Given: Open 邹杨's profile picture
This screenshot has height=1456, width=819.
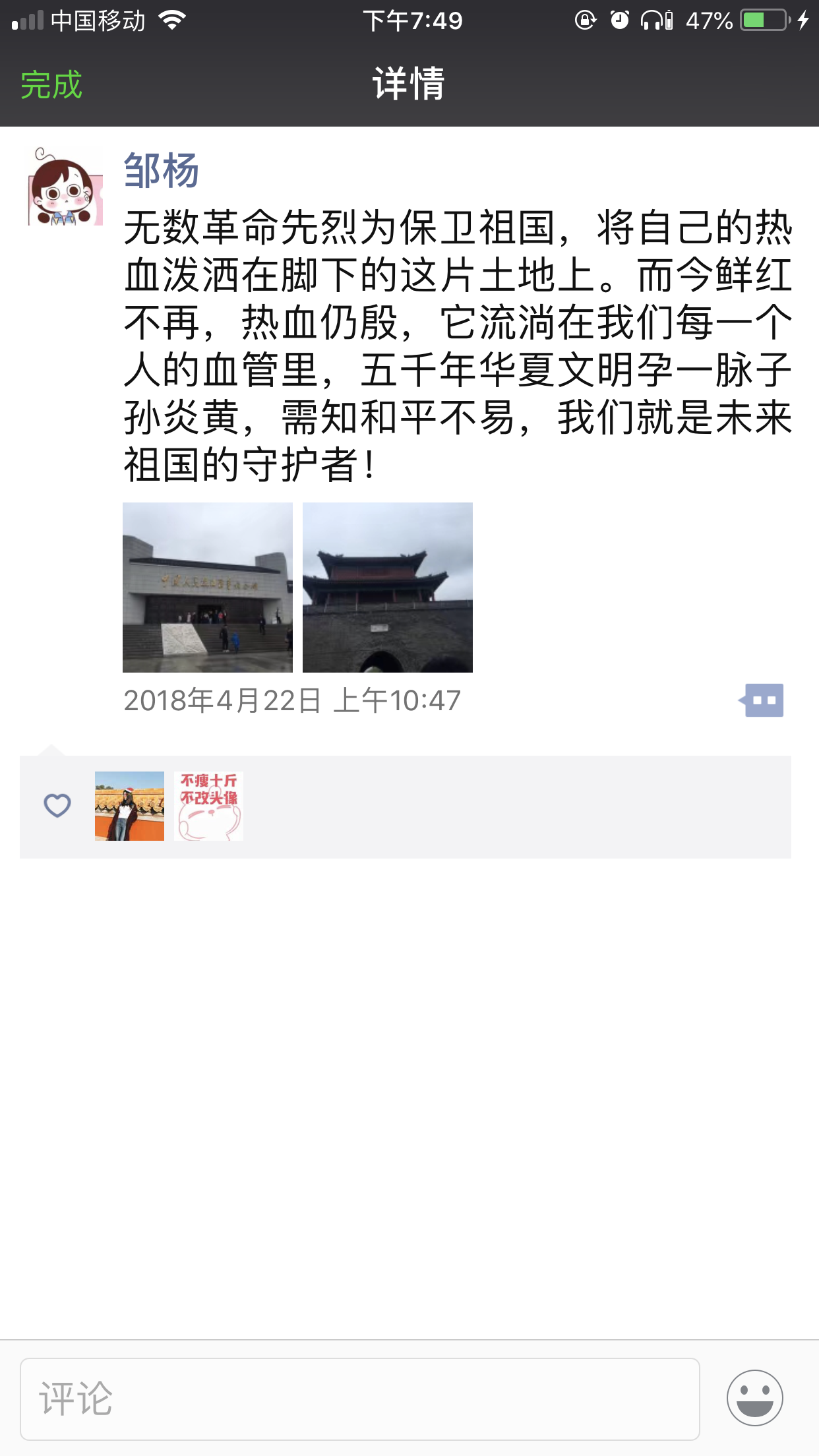Looking at the screenshot, I should coord(65,187).
